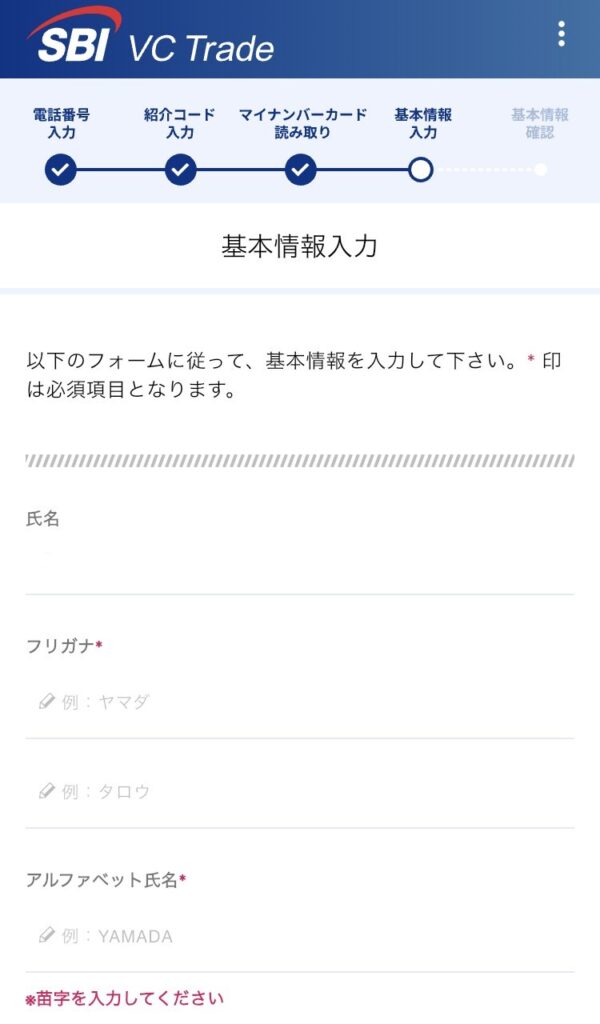600x1024 pixels.
Task: Tap the フリガナ field with example ヤマダ
Action: coord(300,702)
